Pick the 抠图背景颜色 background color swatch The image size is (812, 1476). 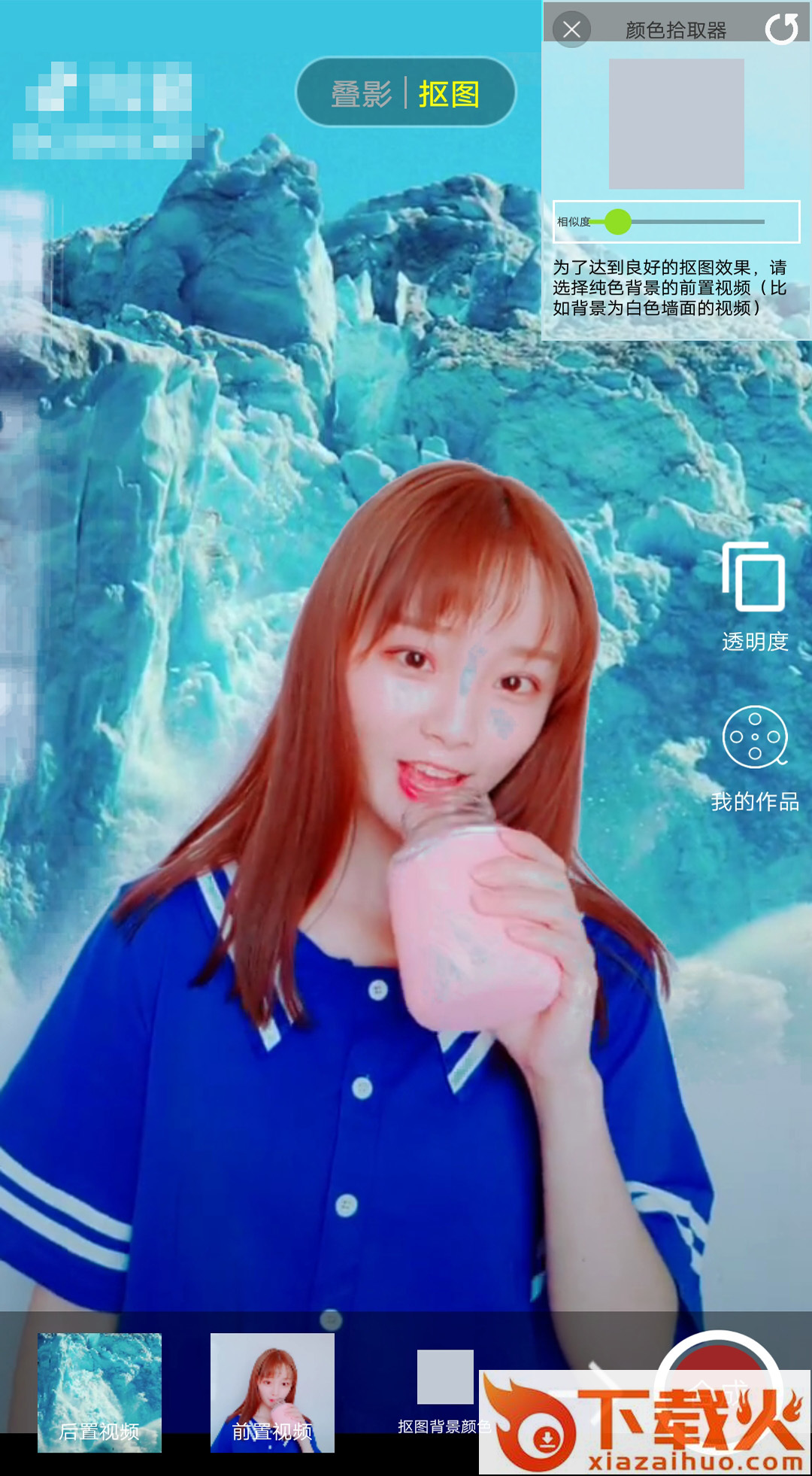445,1378
